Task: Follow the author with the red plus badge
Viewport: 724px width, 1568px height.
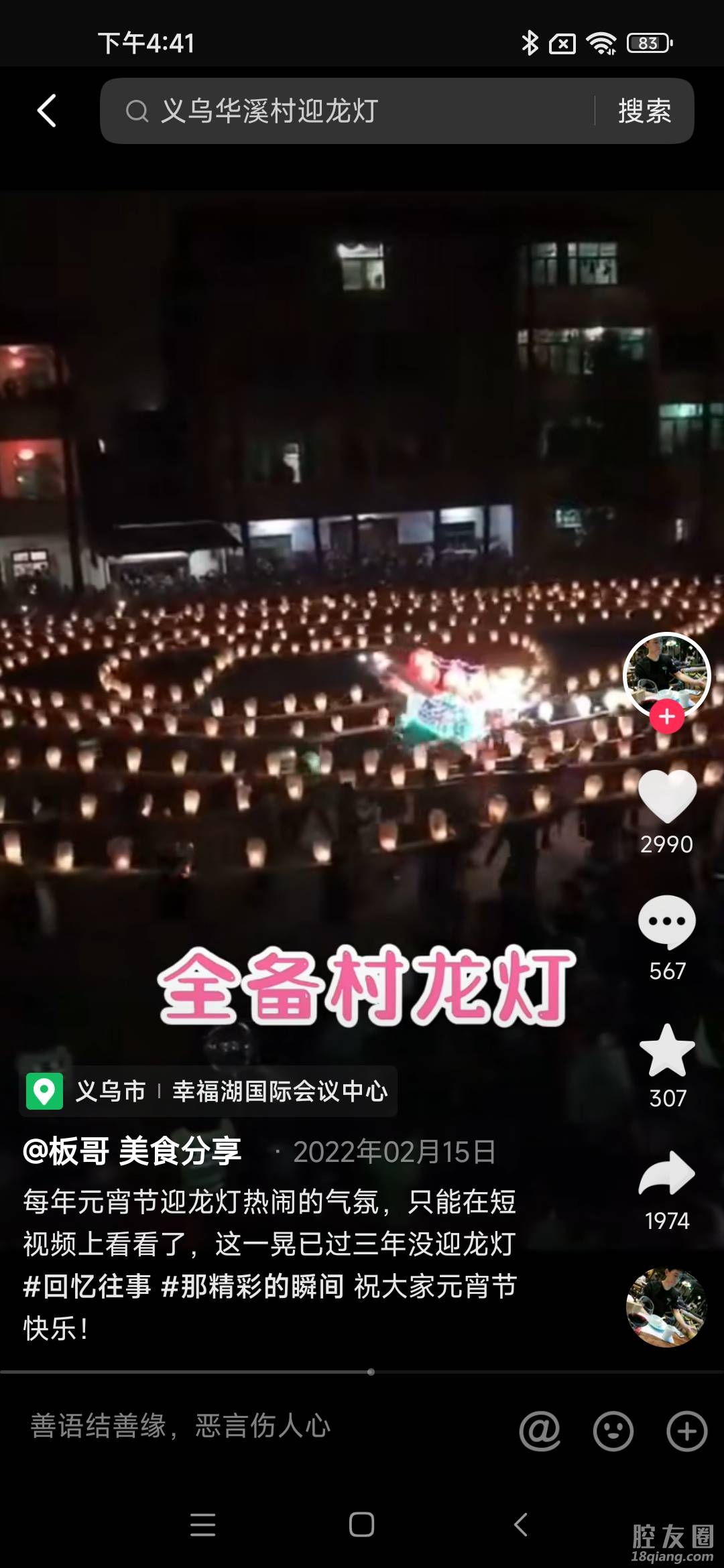Action: click(666, 717)
